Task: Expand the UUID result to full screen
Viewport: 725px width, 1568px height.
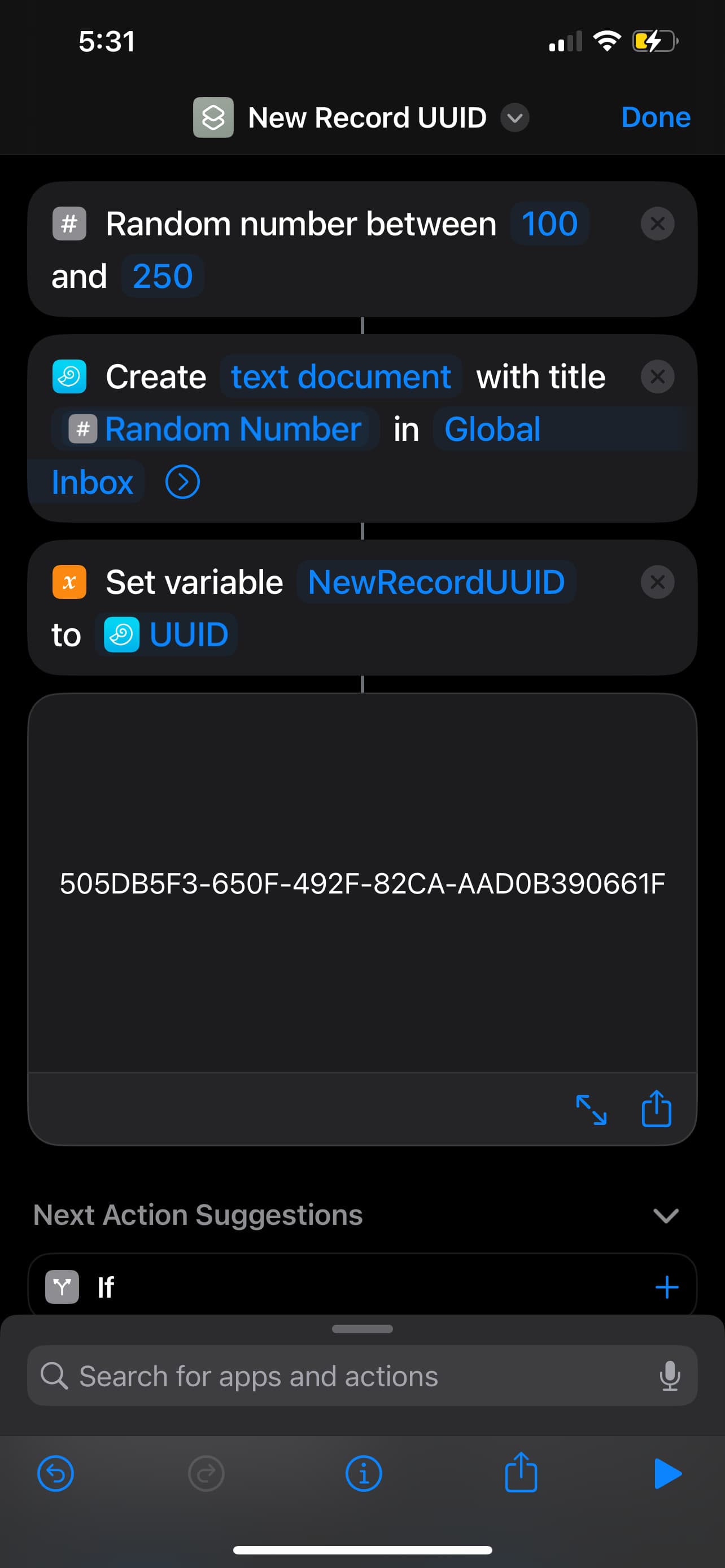Action: pyautogui.click(x=591, y=1110)
